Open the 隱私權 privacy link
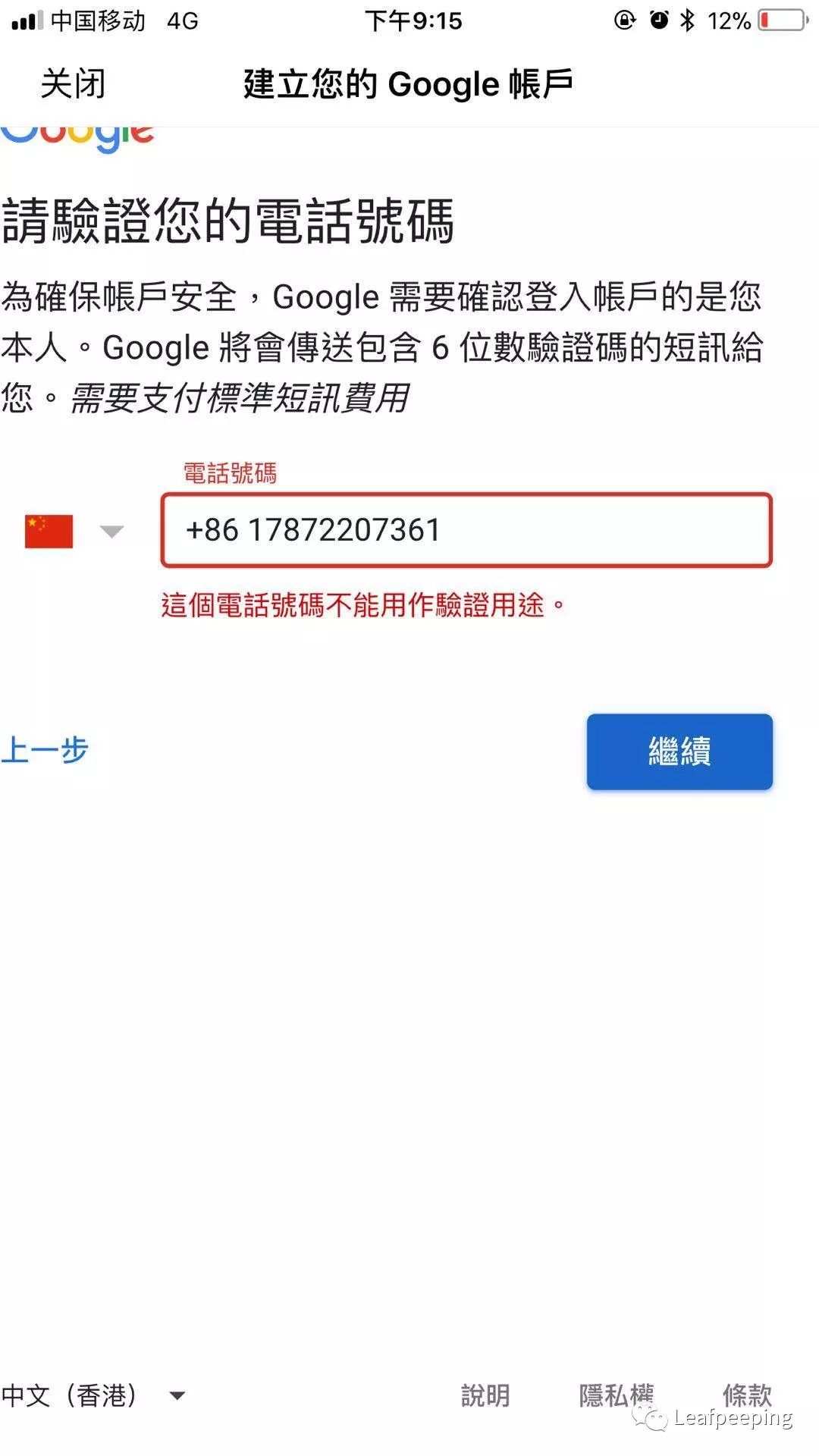819x1456 pixels. (x=616, y=1395)
